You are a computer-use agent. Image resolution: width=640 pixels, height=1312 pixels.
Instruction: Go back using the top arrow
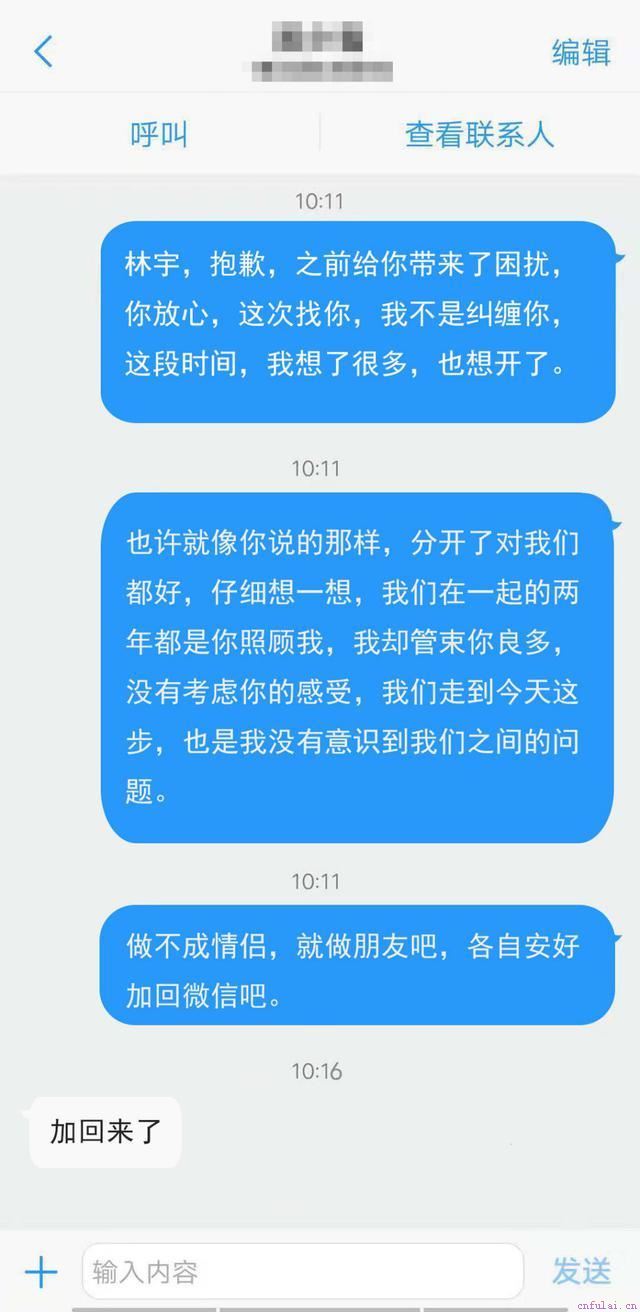pyautogui.click(x=43, y=51)
